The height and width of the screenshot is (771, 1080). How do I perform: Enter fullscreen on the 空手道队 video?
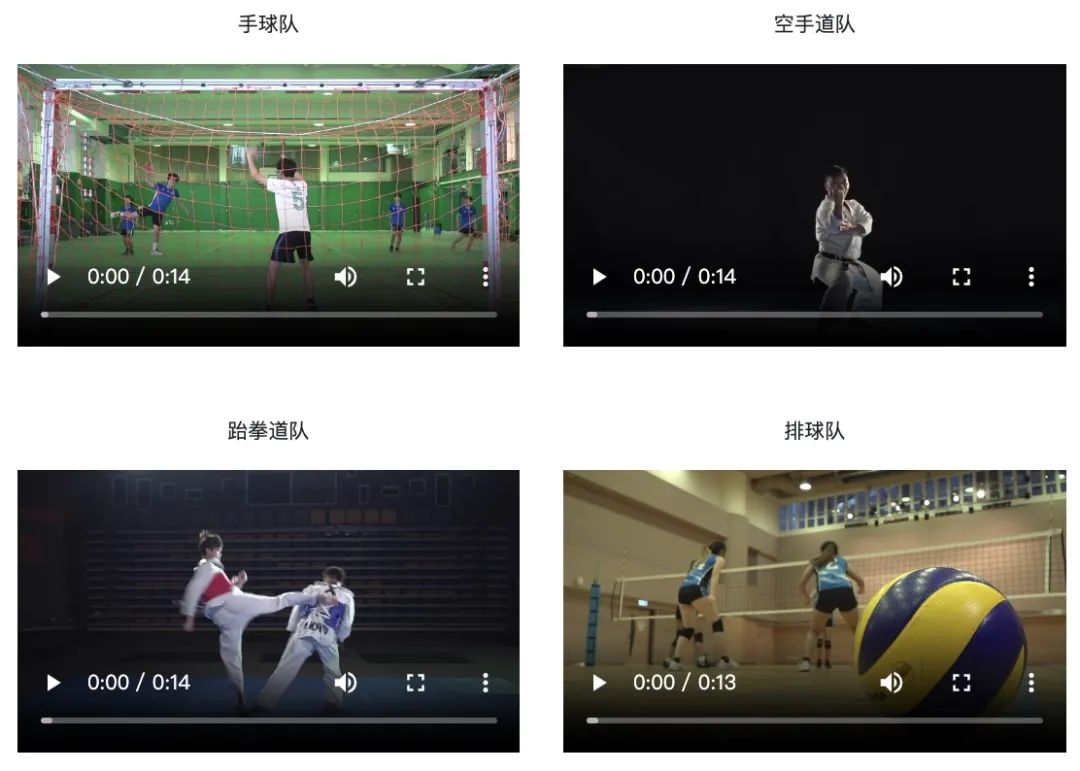coord(961,277)
